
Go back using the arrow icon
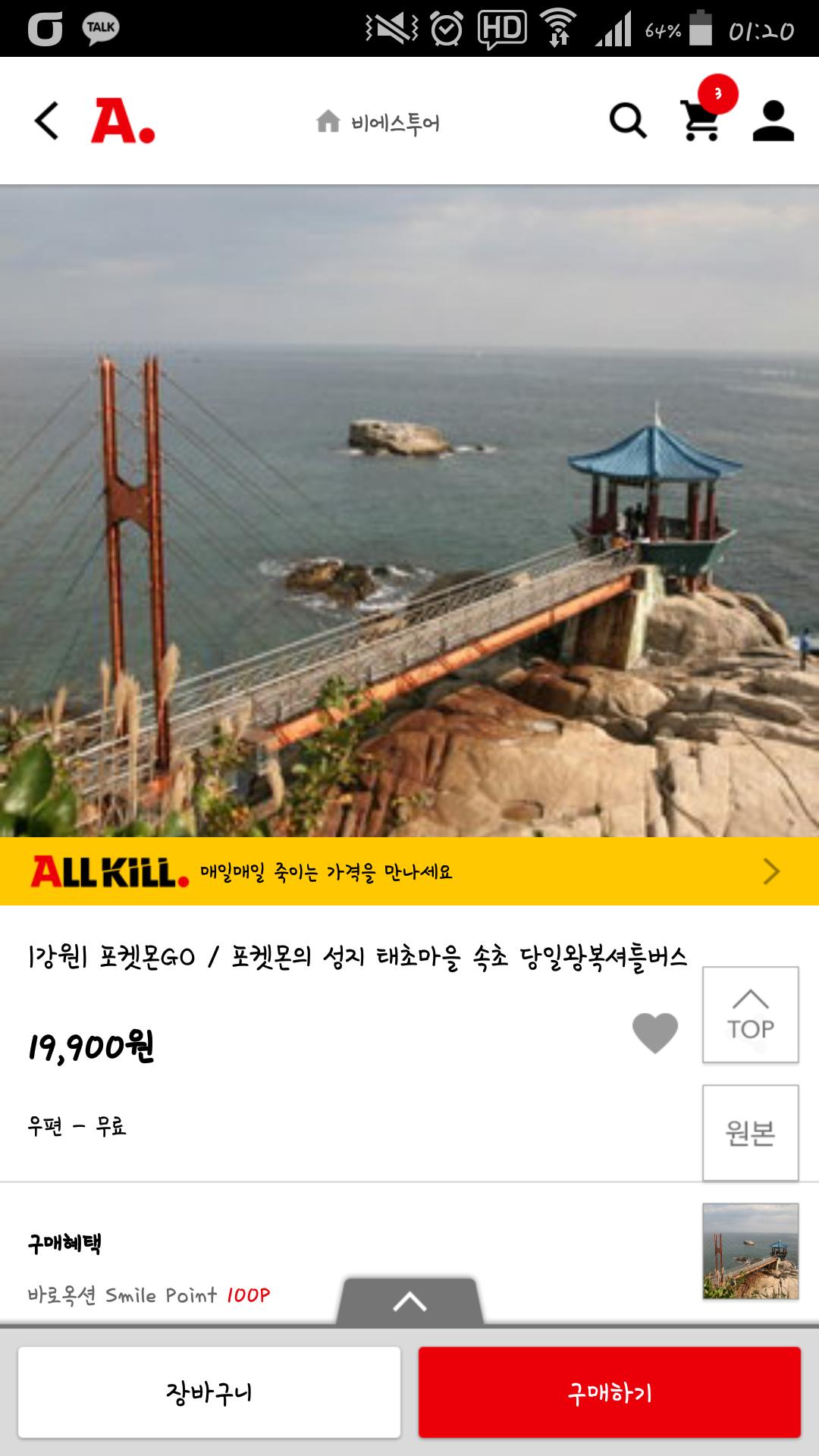(47, 121)
